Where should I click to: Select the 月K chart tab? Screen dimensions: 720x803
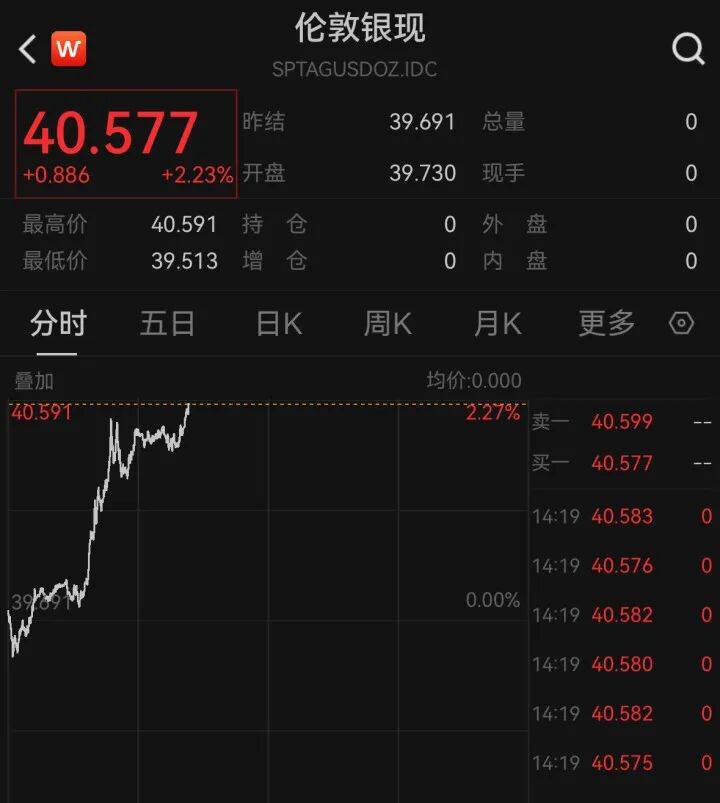(497, 323)
